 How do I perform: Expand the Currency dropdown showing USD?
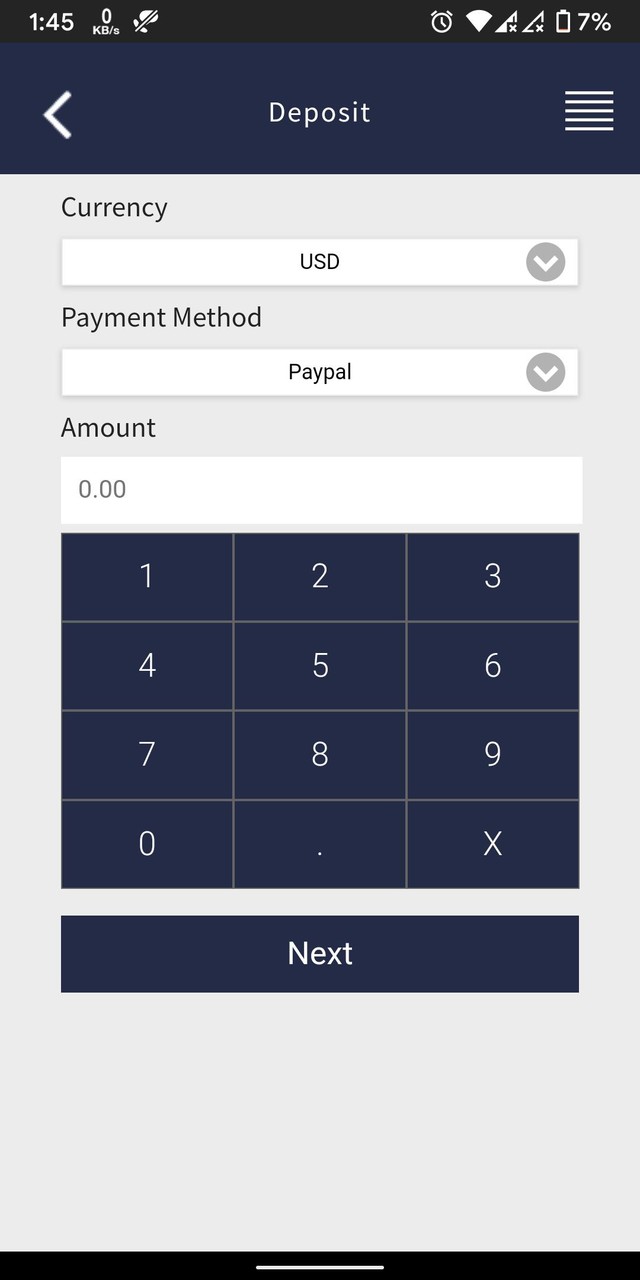click(320, 262)
